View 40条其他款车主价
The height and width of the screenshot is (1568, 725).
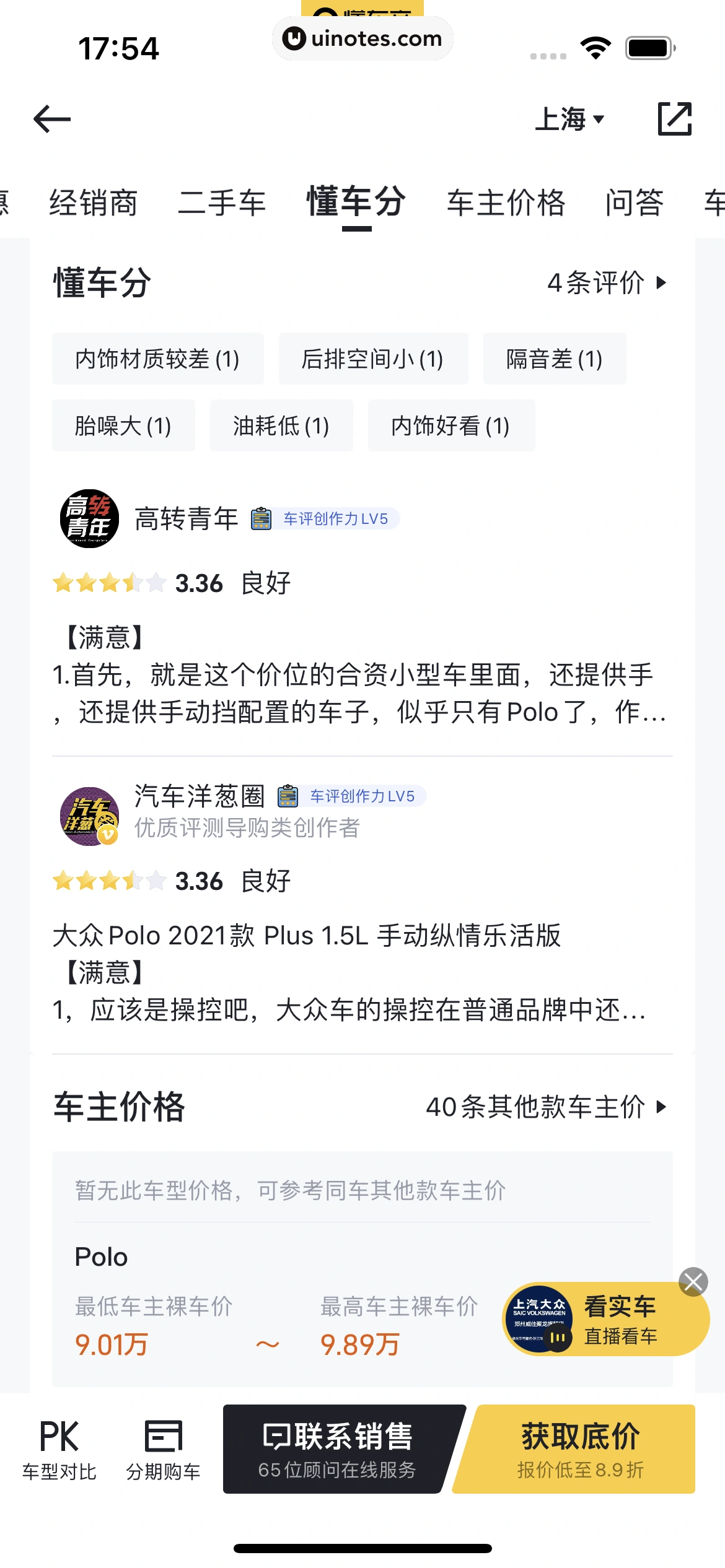(x=545, y=1107)
